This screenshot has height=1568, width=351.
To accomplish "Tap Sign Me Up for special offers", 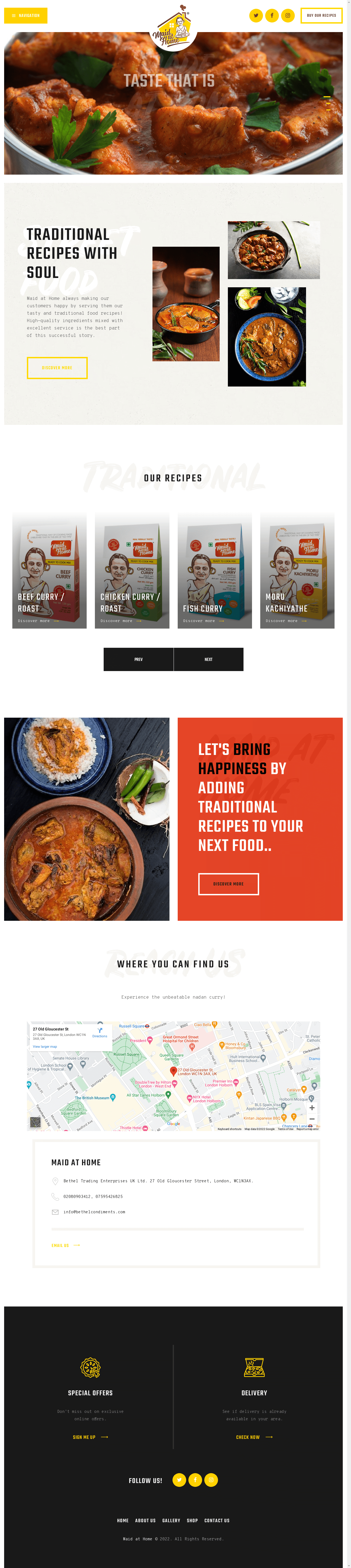I will [x=84, y=1437].
